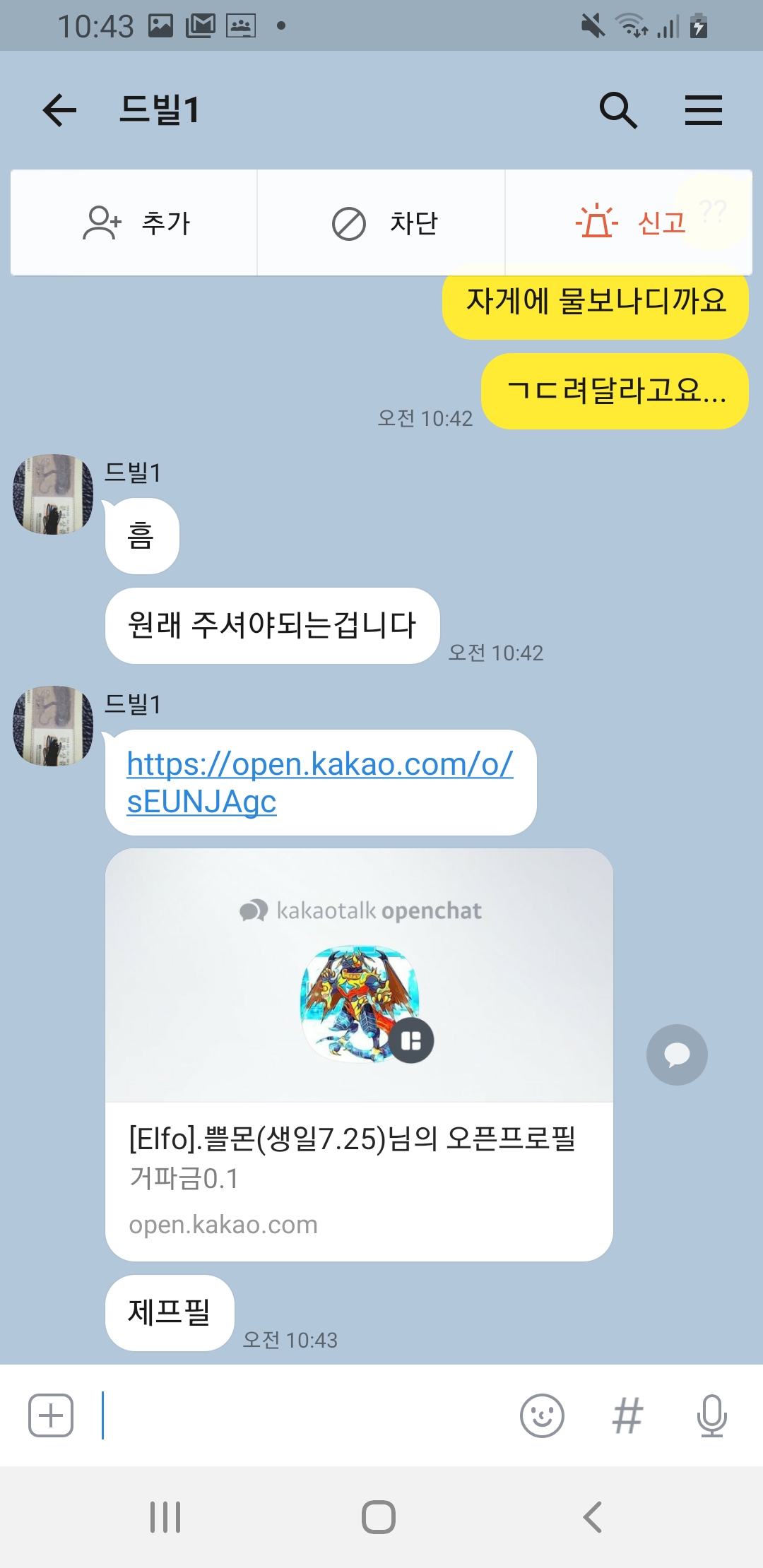The width and height of the screenshot is (763, 1568).
Task: Tap the share bubble icon beside the preview
Action: [677, 1055]
